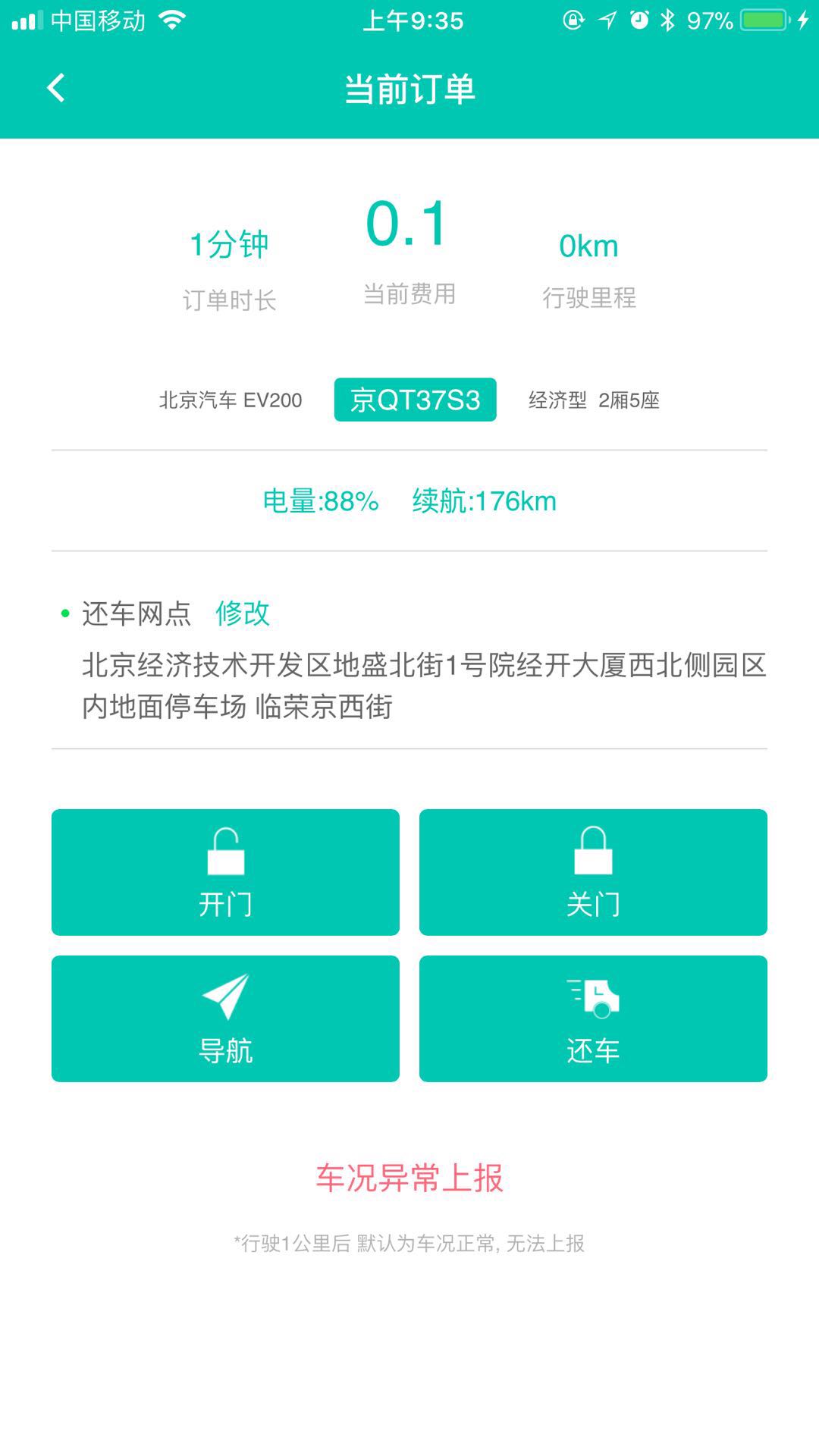Image resolution: width=819 pixels, height=1456 pixels.
Task: Return the car with 还车
Action: click(593, 1018)
